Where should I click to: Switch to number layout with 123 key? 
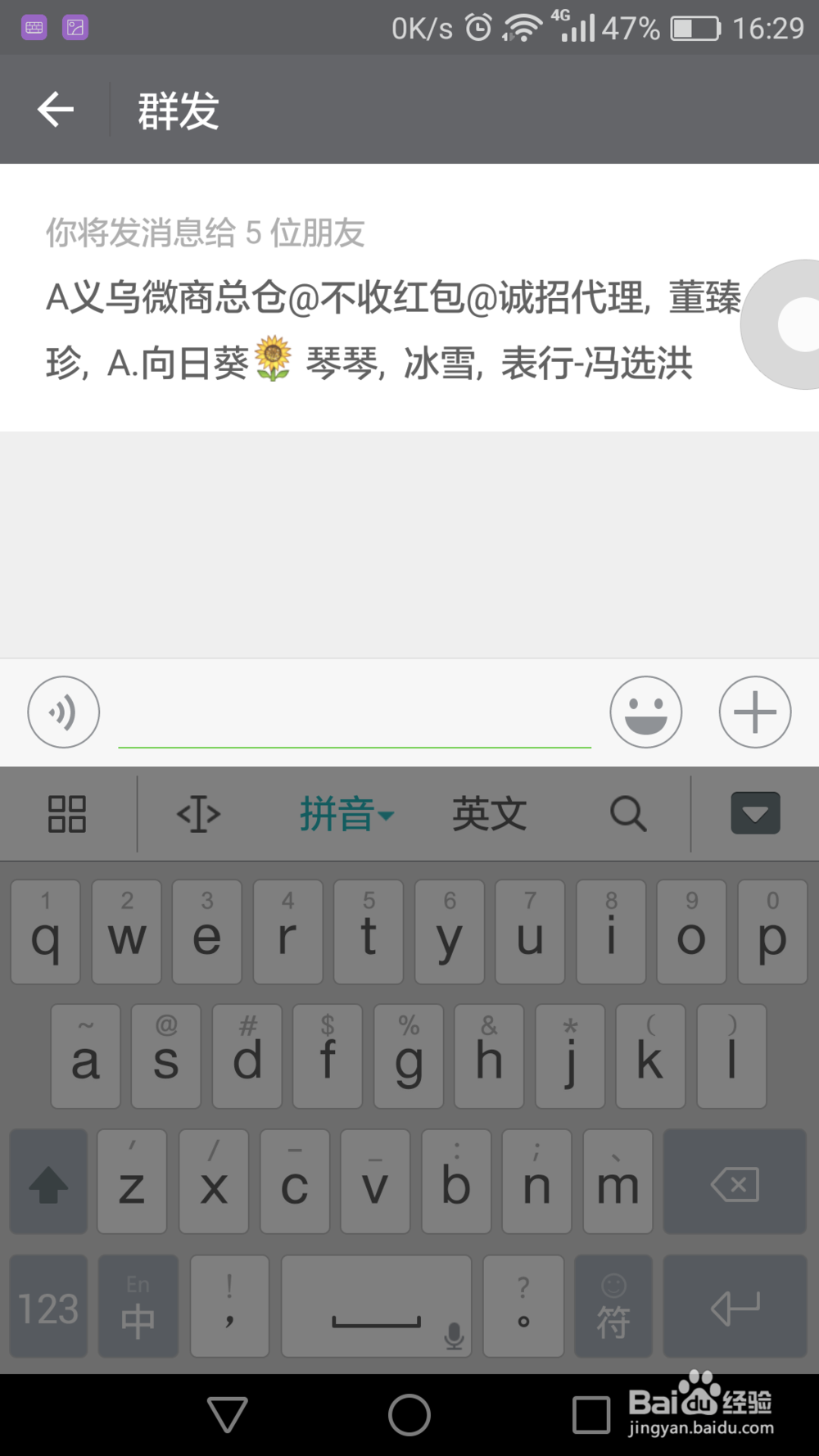[47, 1306]
